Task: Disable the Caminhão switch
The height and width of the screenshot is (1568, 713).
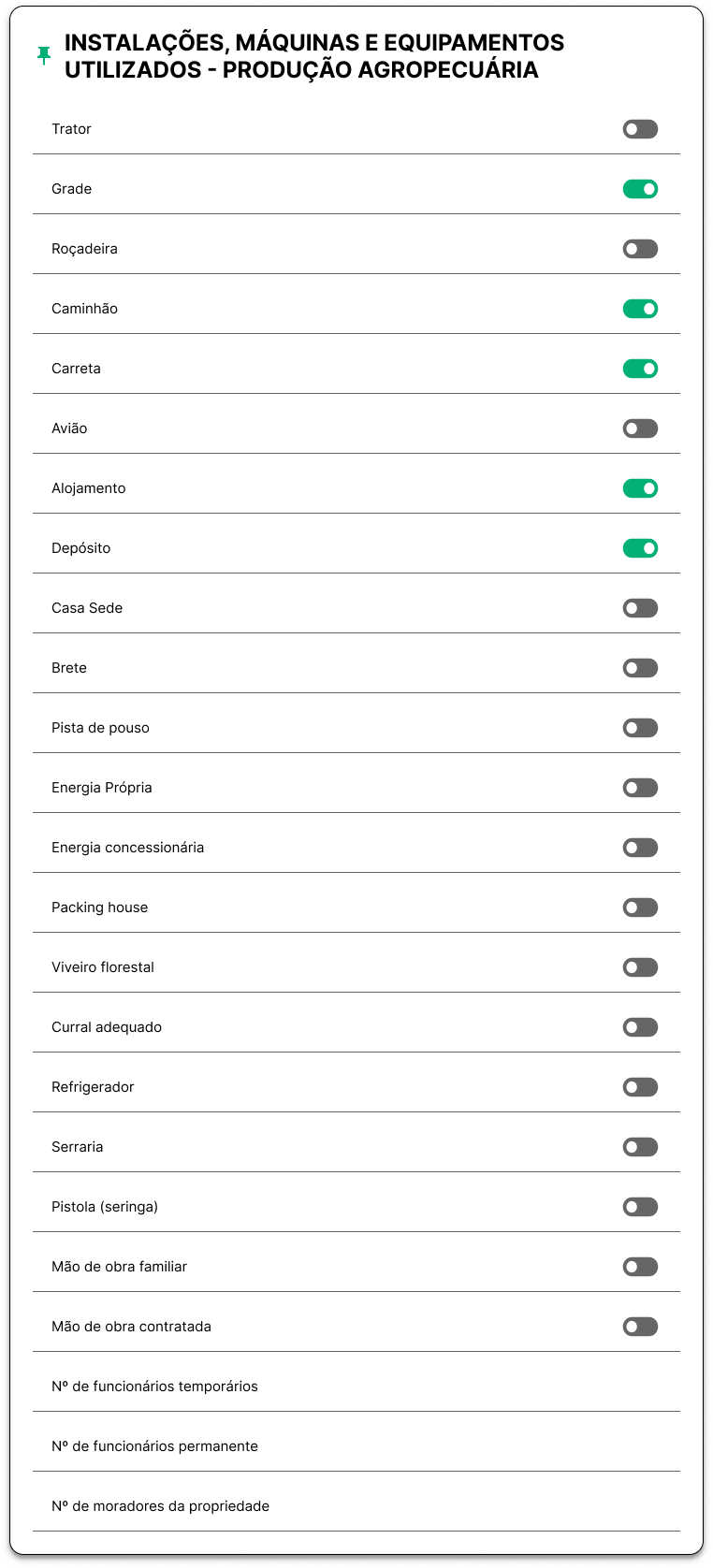Action: click(640, 309)
